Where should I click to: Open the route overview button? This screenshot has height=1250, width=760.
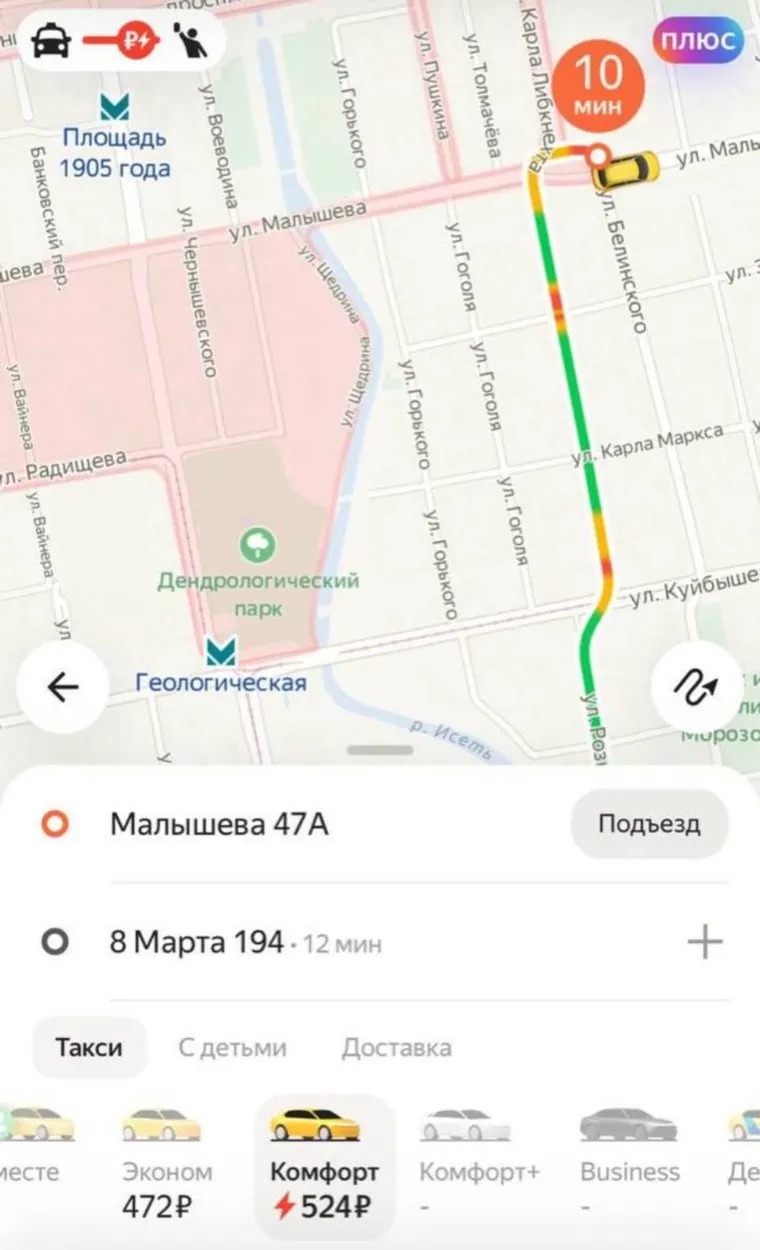[696, 688]
